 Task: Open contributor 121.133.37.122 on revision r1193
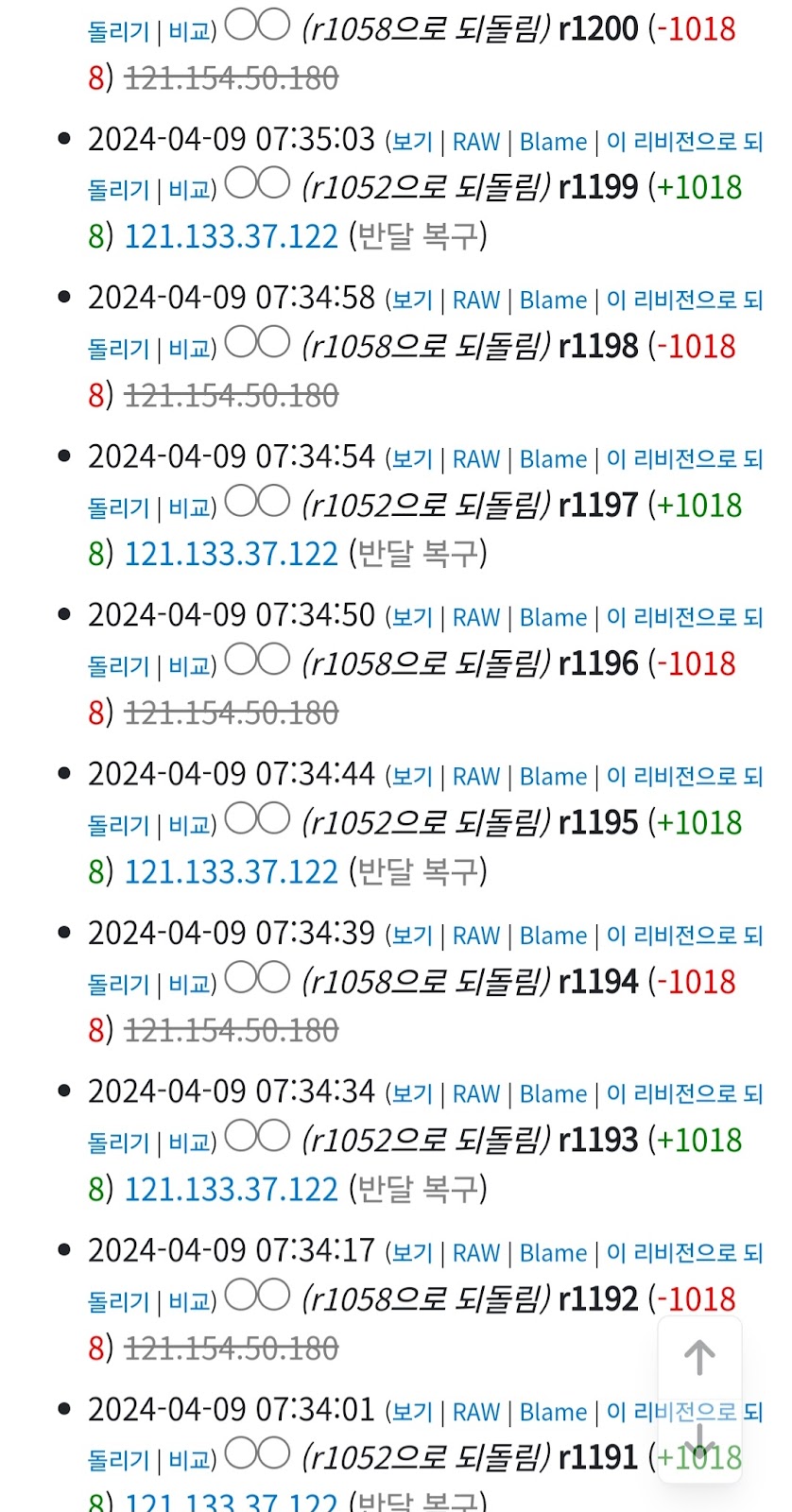[x=232, y=1189]
